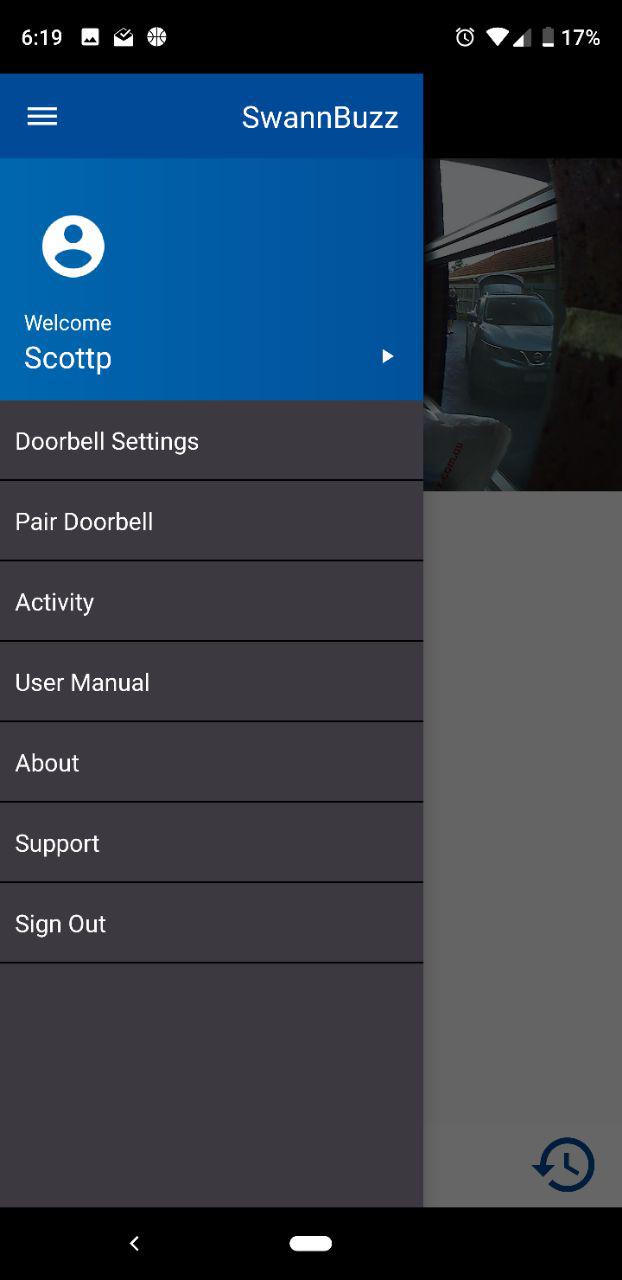Select Pair Doorbell
The width and height of the screenshot is (622, 1280).
(211, 521)
